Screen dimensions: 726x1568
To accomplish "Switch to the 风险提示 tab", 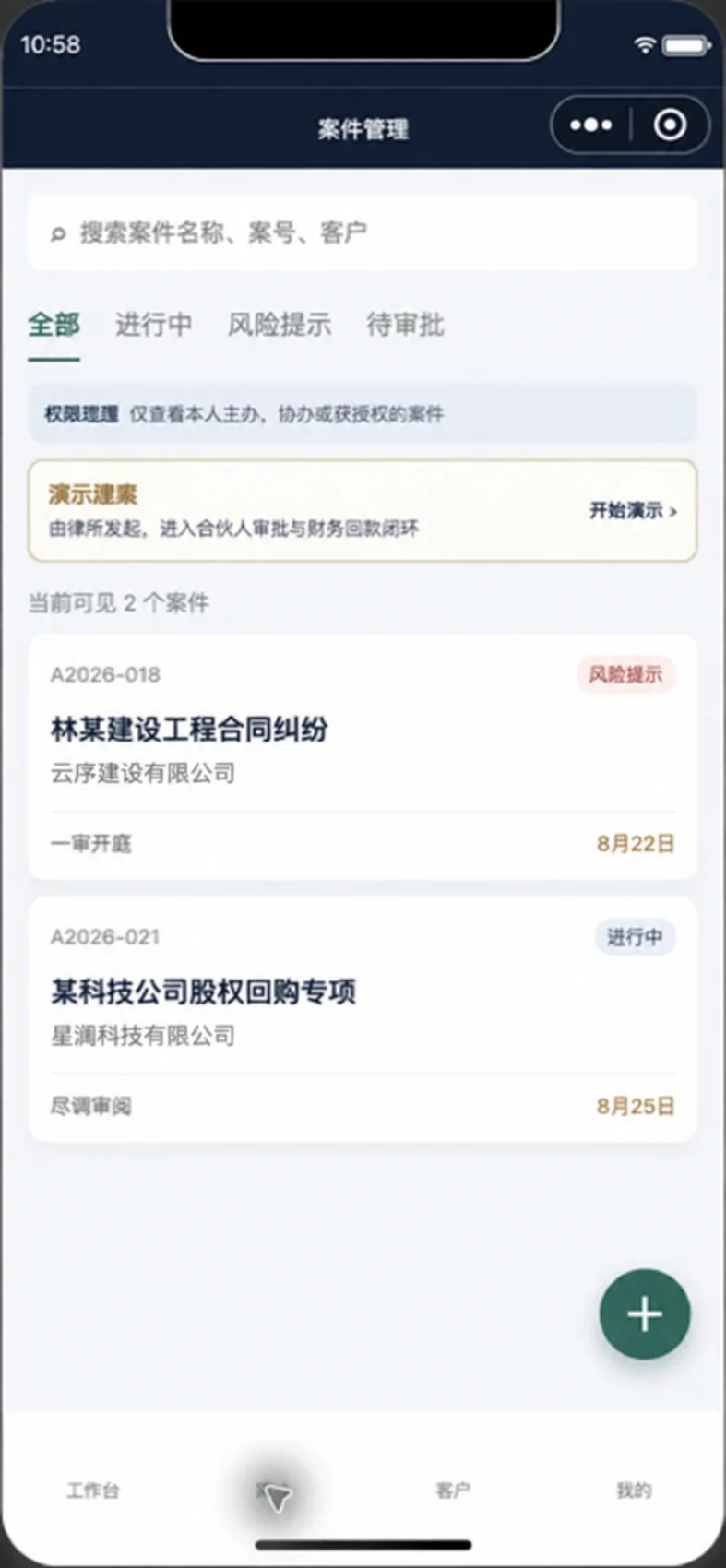I will pyautogui.click(x=280, y=325).
